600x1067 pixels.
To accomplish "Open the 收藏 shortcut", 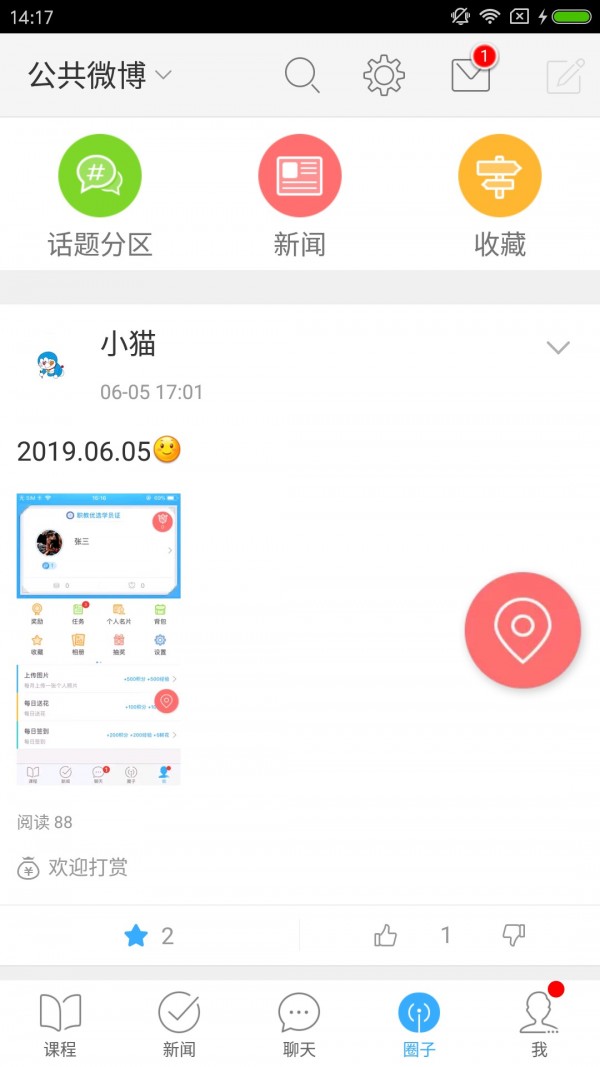I will (500, 196).
